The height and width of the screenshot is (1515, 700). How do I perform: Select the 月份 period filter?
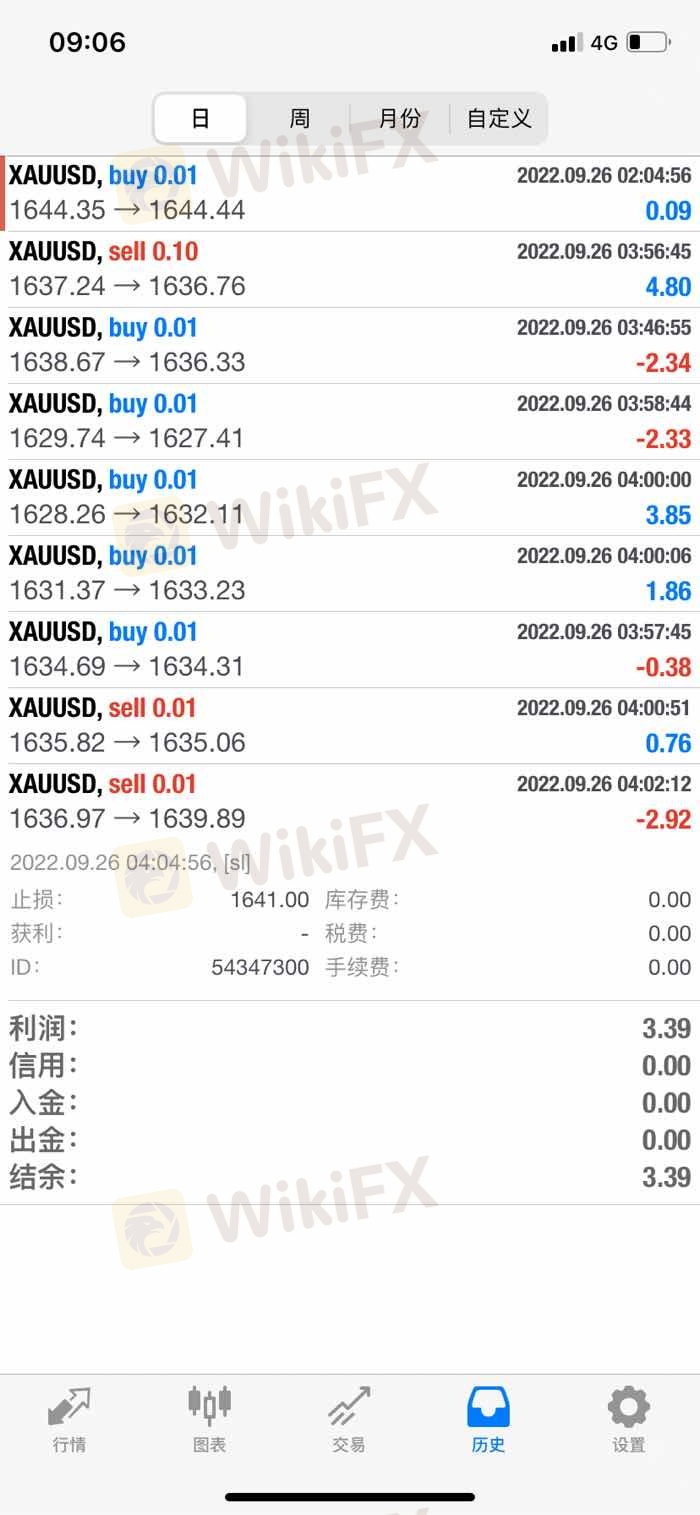coord(399,119)
